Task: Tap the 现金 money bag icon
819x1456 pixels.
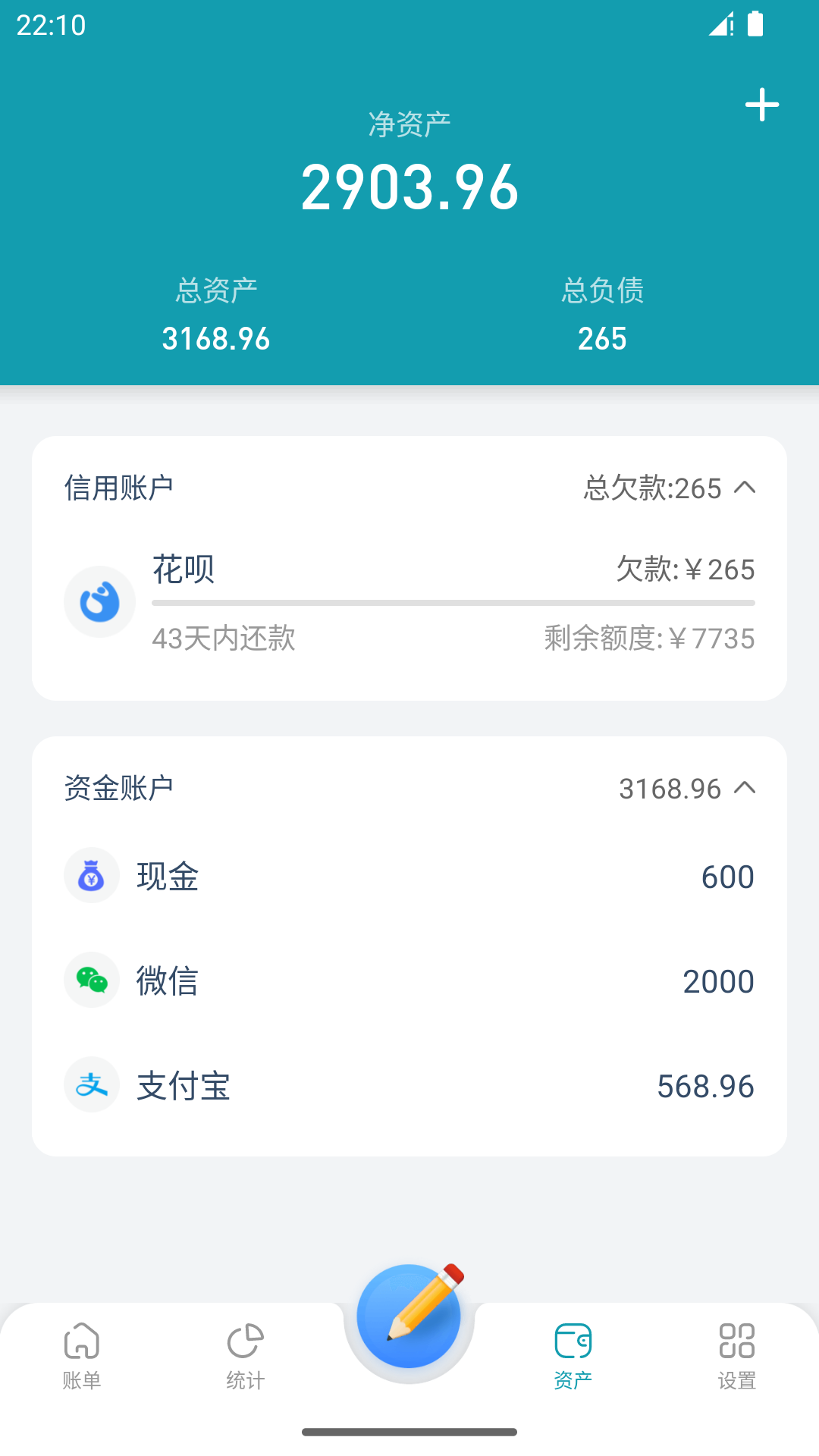Action: click(91, 875)
